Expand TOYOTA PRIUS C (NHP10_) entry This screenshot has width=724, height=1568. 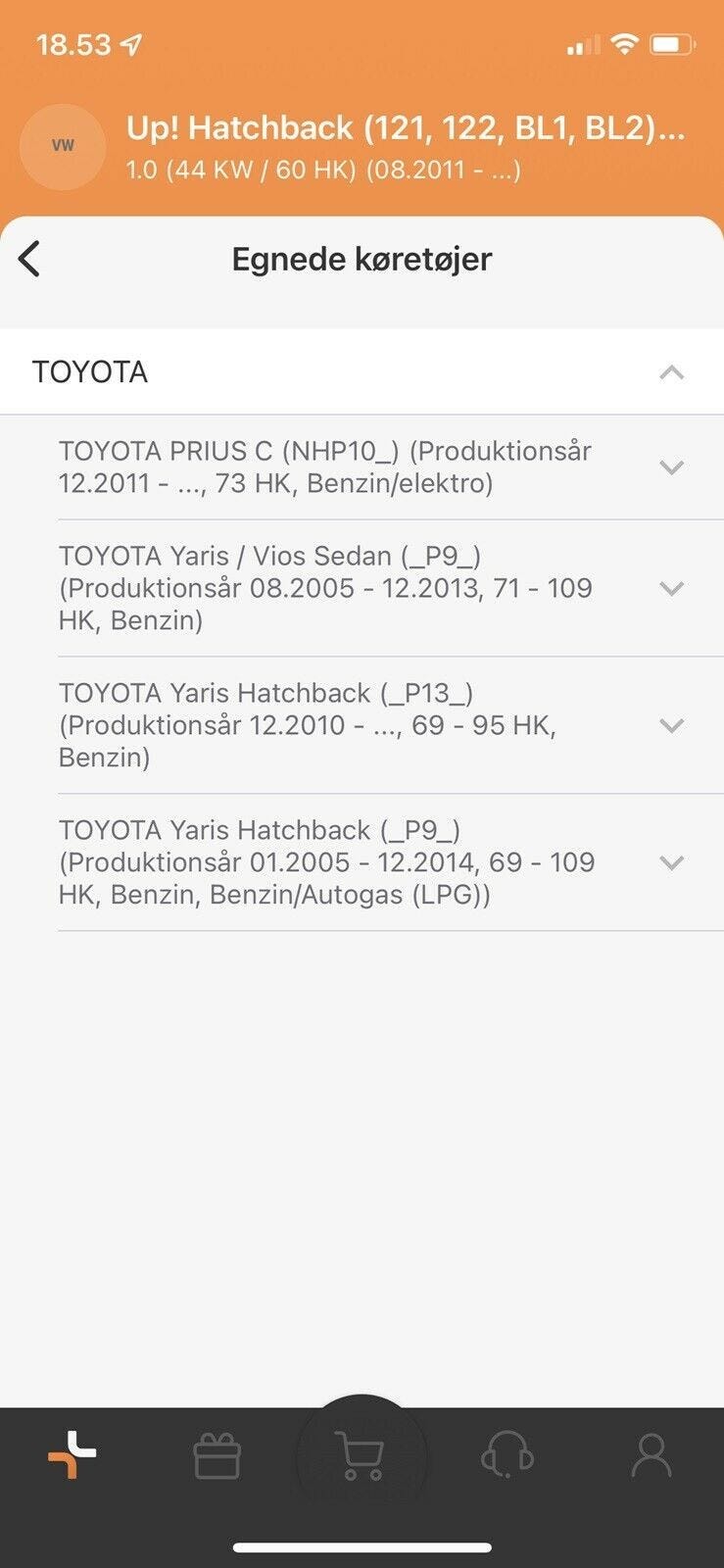click(671, 467)
